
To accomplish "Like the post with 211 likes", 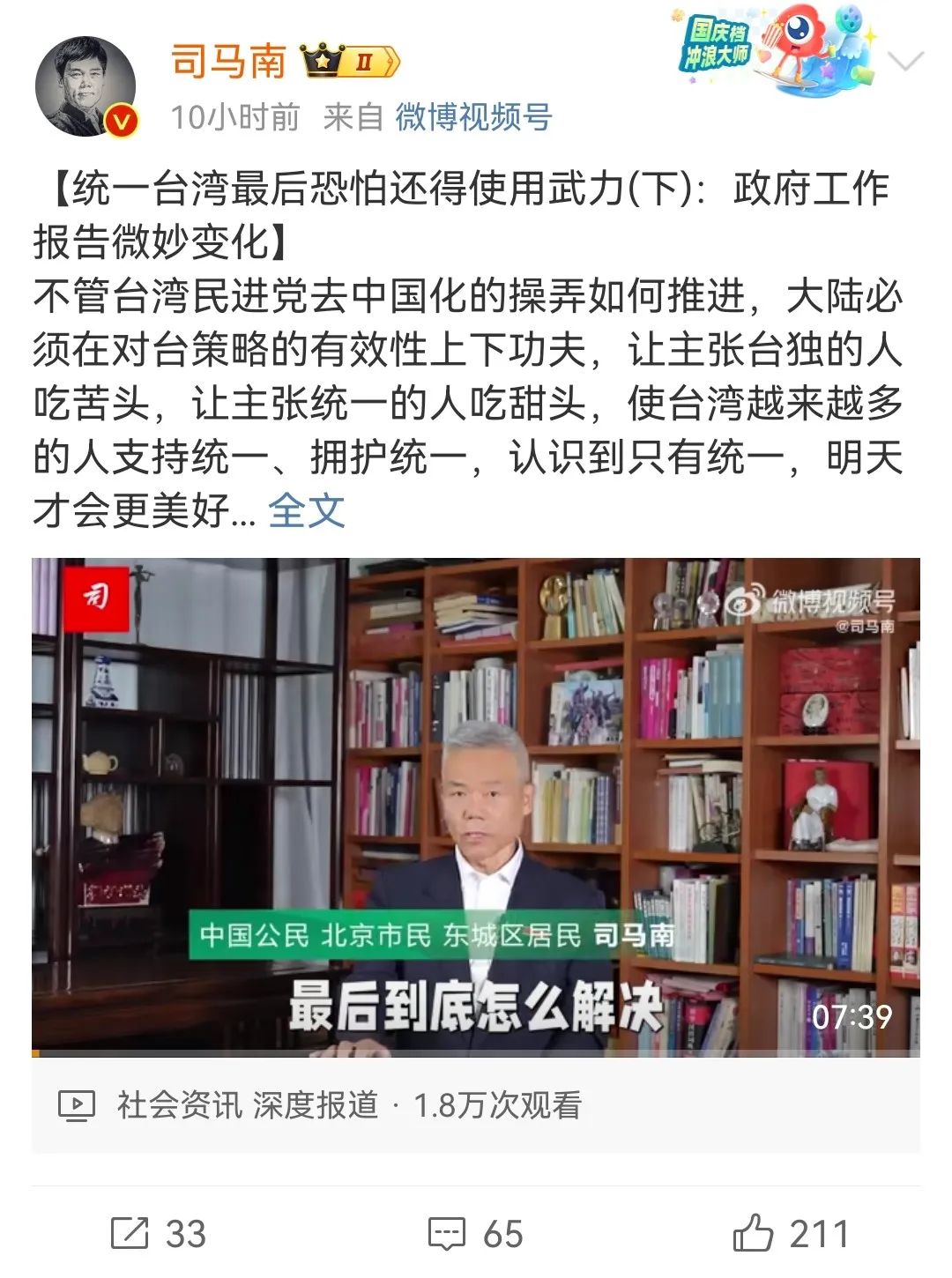I will pos(790,1233).
